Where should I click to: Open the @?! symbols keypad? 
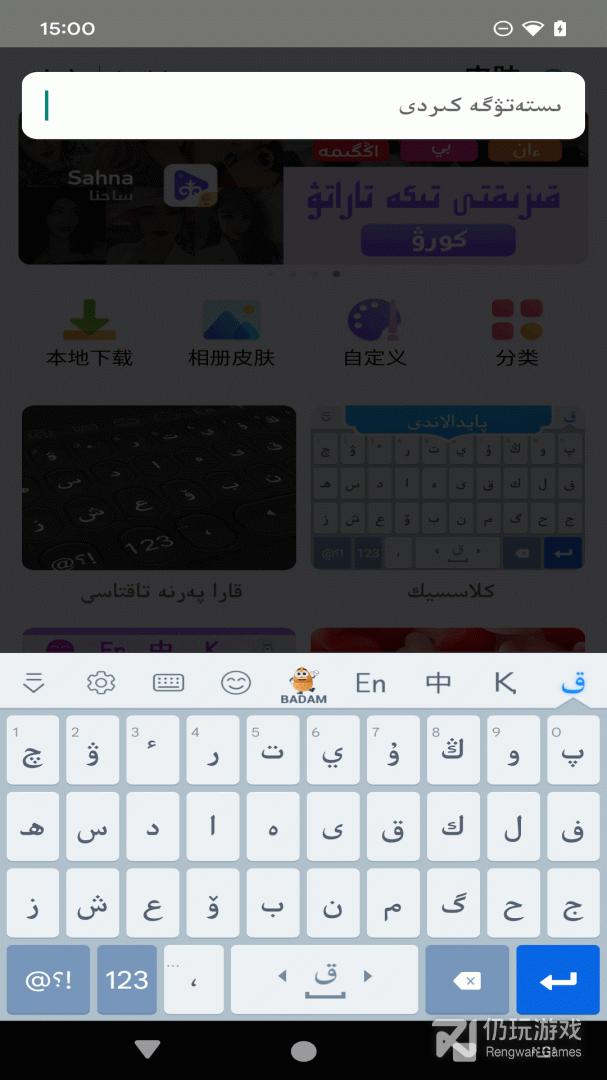point(48,980)
